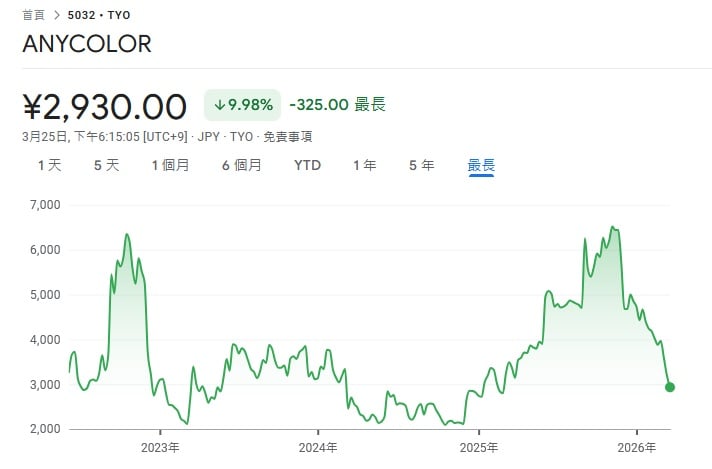Viewport: 712px width, 469px height.
Task: Switch chart to 5年 range
Action: (421, 165)
